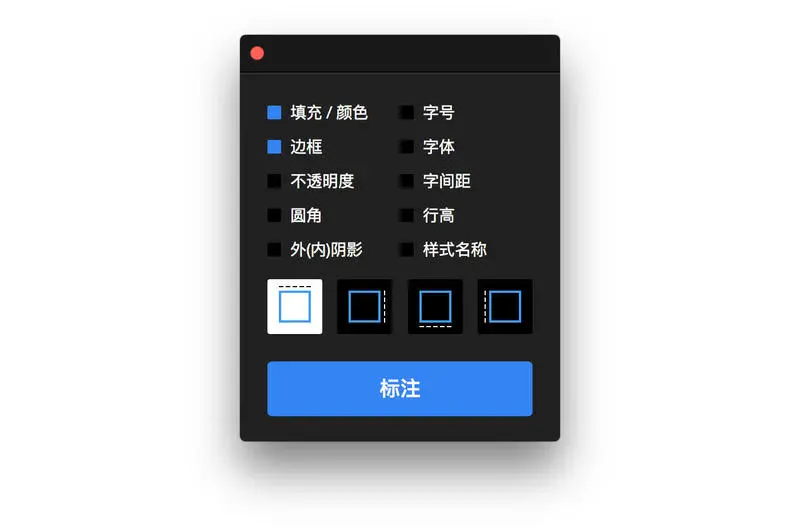800x531 pixels.
Task: Close the dialog with the red button
Action: tap(257, 53)
